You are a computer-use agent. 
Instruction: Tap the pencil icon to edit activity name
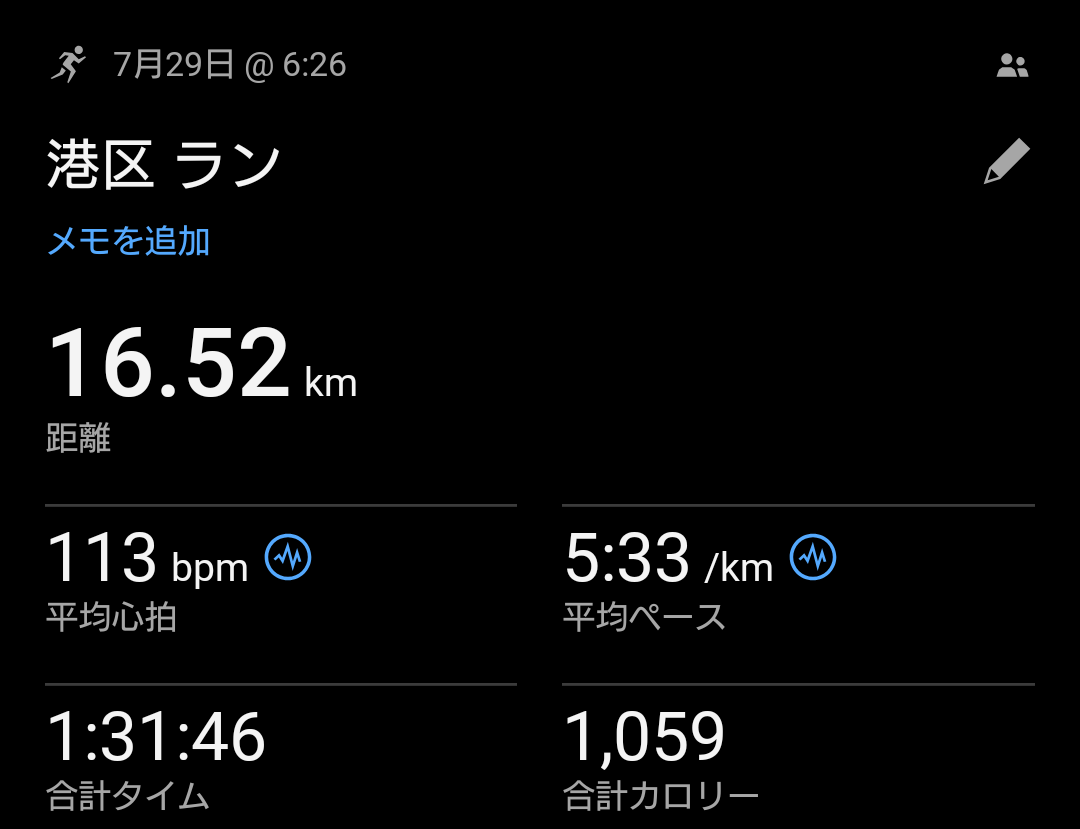pyautogui.click(x=1006, y=162)
